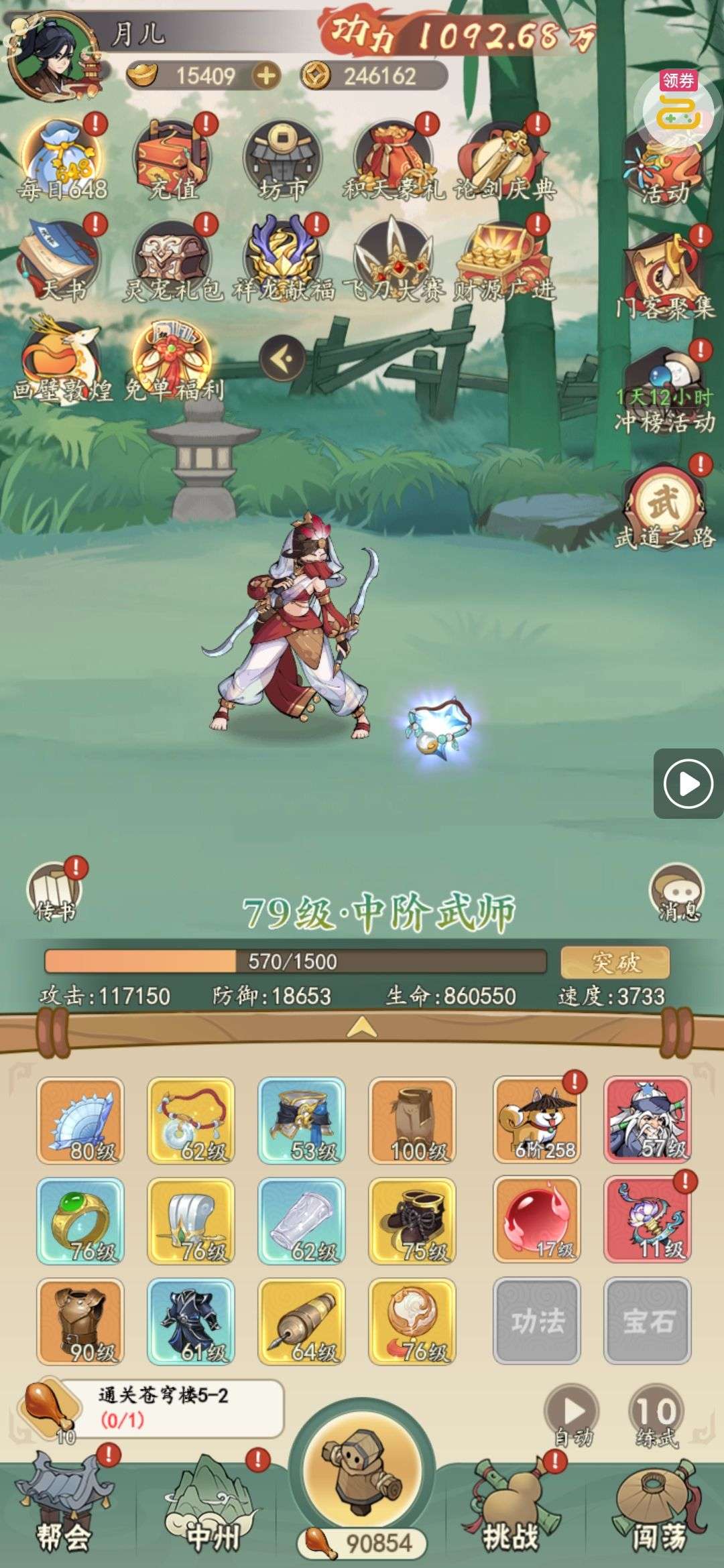Open the locked 功法 skill slot

[x=536, y=1321]
